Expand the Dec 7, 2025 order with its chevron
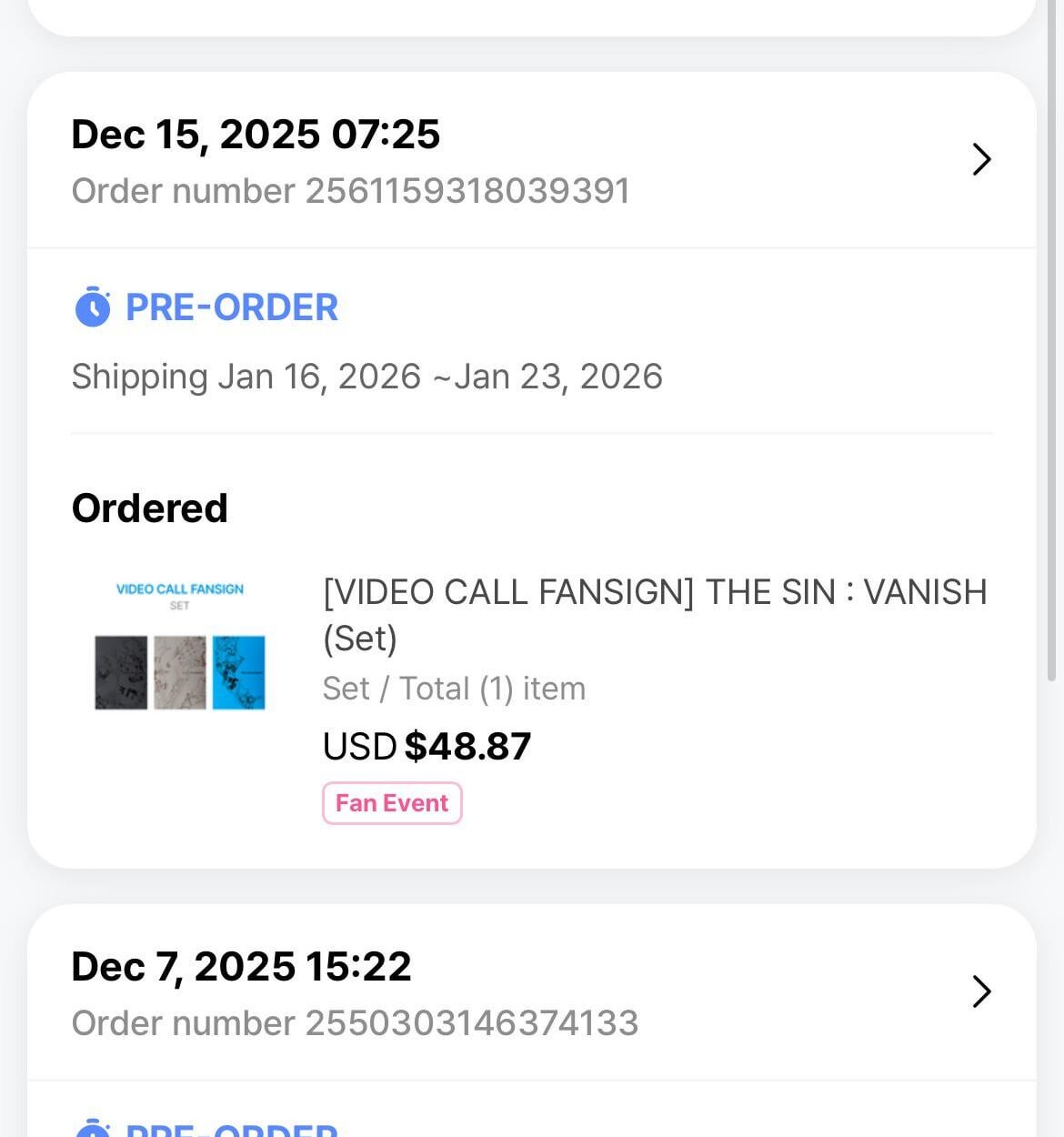Image resolution: width=1064 pixels, height=1137 pixels. pos(982,992)
